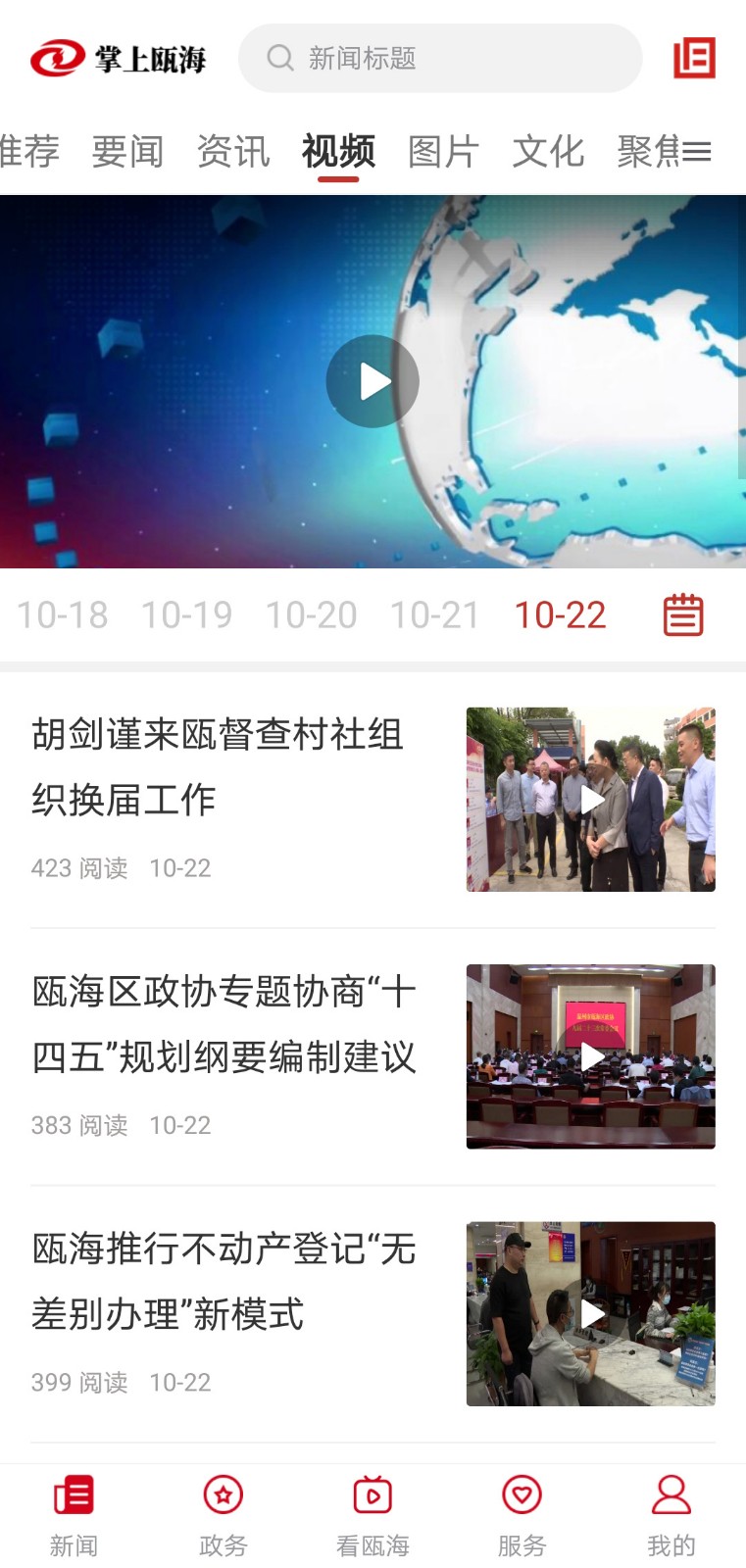Switch to the 图片 tab
Viewport: 746px width, 1568px height.
tap(443, 152)
